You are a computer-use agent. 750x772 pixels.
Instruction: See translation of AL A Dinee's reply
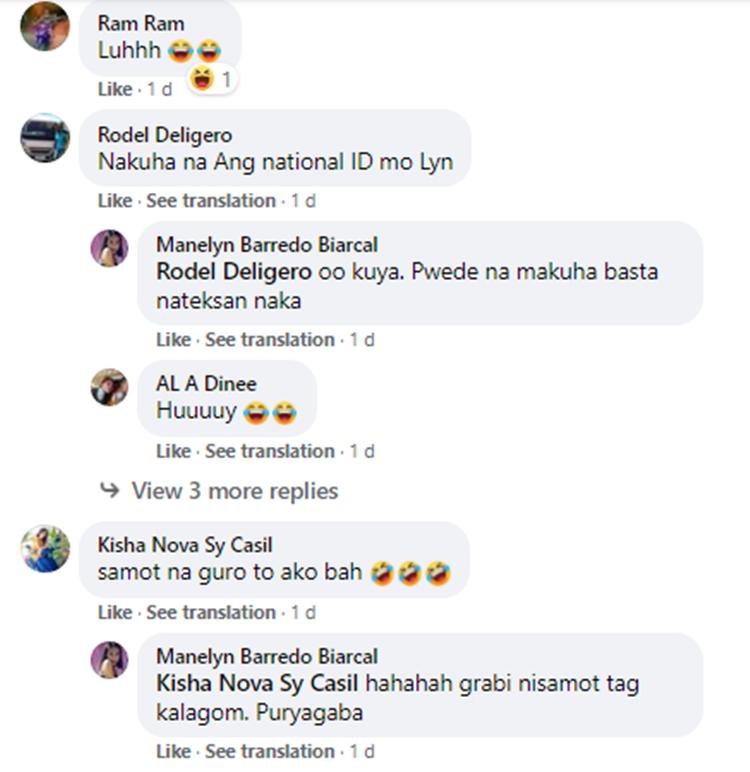pos(270,451)
